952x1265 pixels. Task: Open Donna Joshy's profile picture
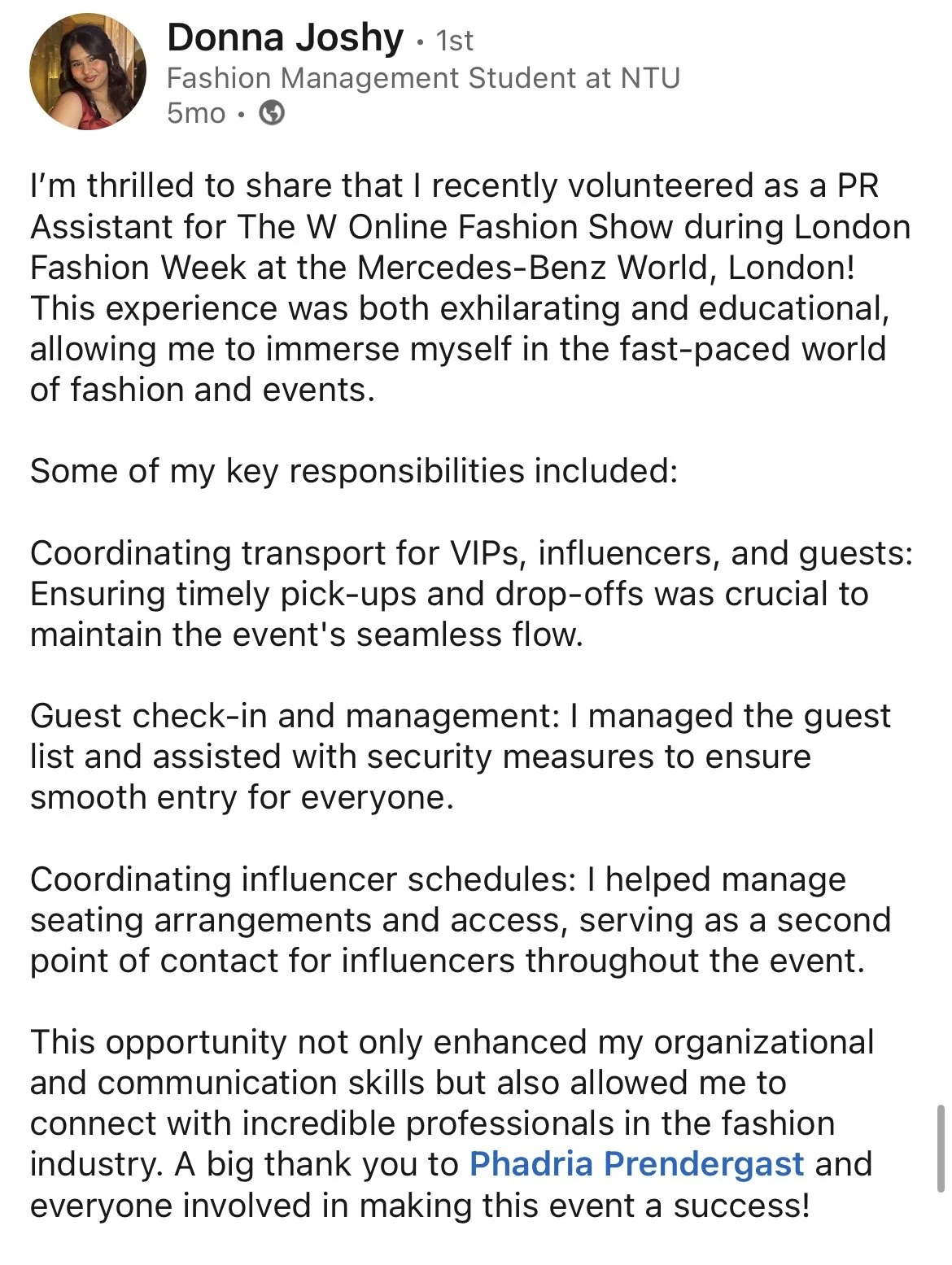88,72
